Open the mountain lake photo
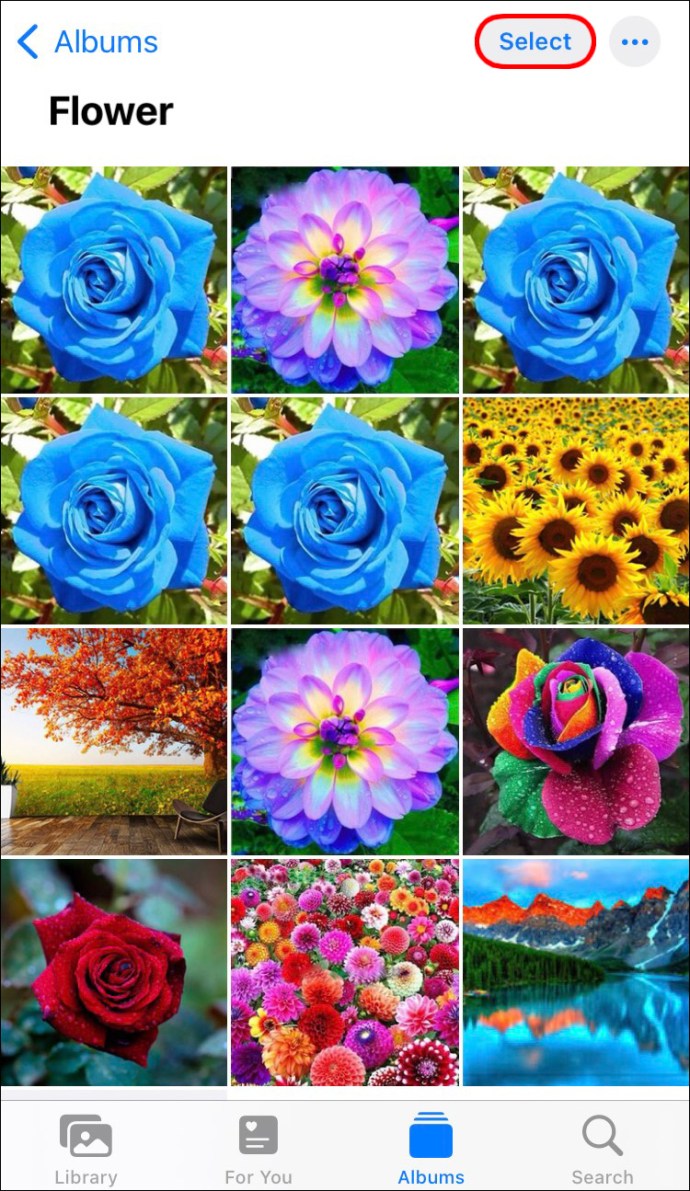 coord(575,972)
